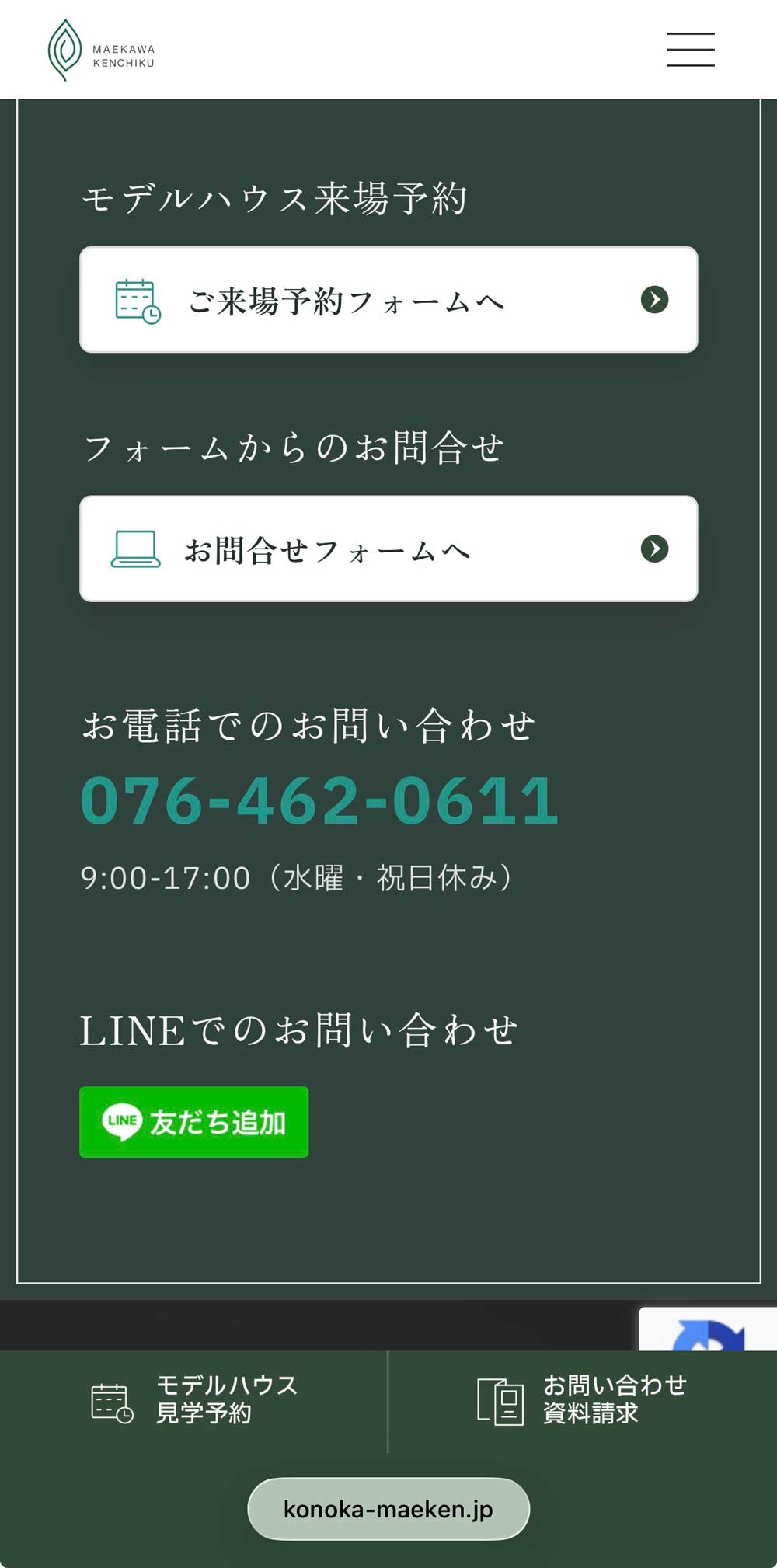This screenshot has height=1568, width=777.
Task: Call the phone number 076-462-0611
Action: [319, 800]
